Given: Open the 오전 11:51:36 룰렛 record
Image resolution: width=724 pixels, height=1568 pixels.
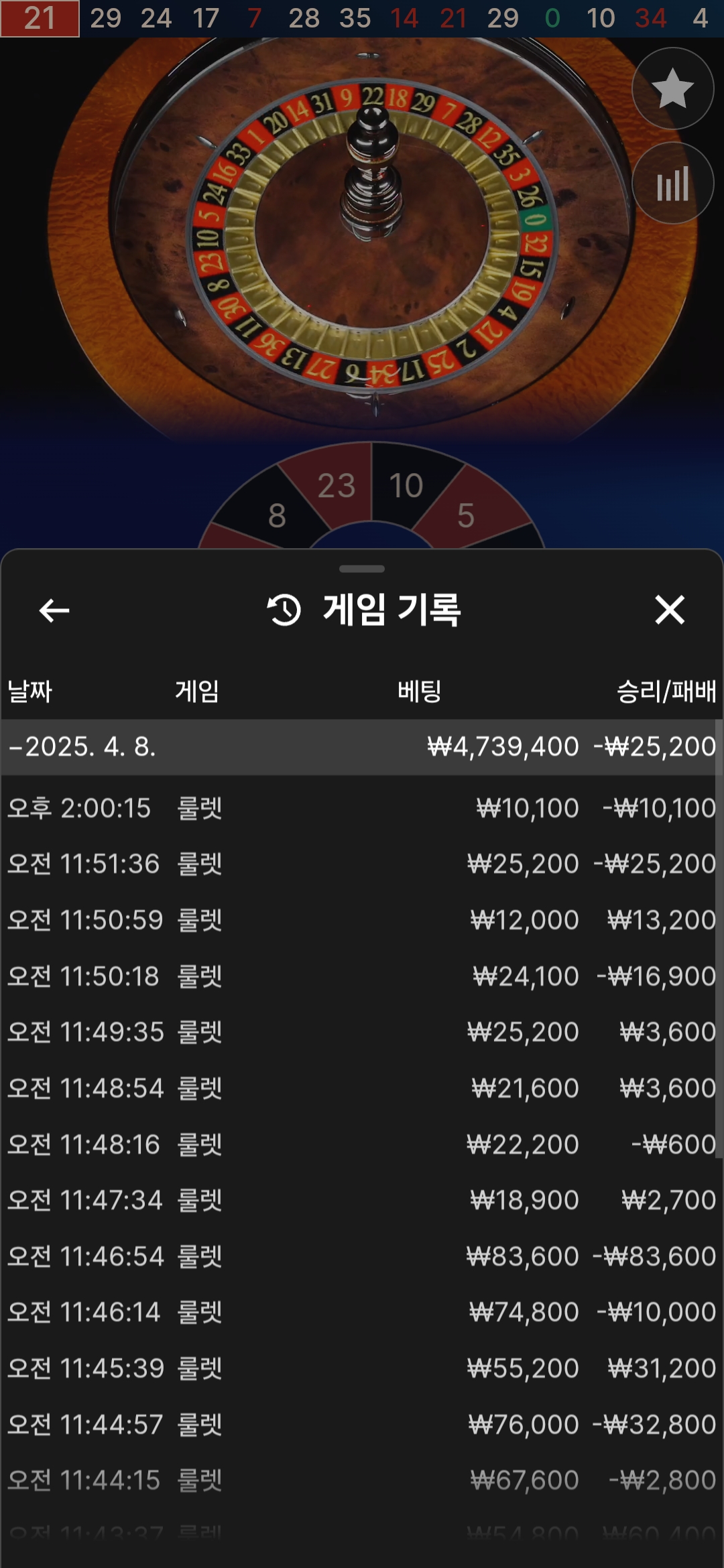Looking at the screenshot, I should (x=362, y=864).
